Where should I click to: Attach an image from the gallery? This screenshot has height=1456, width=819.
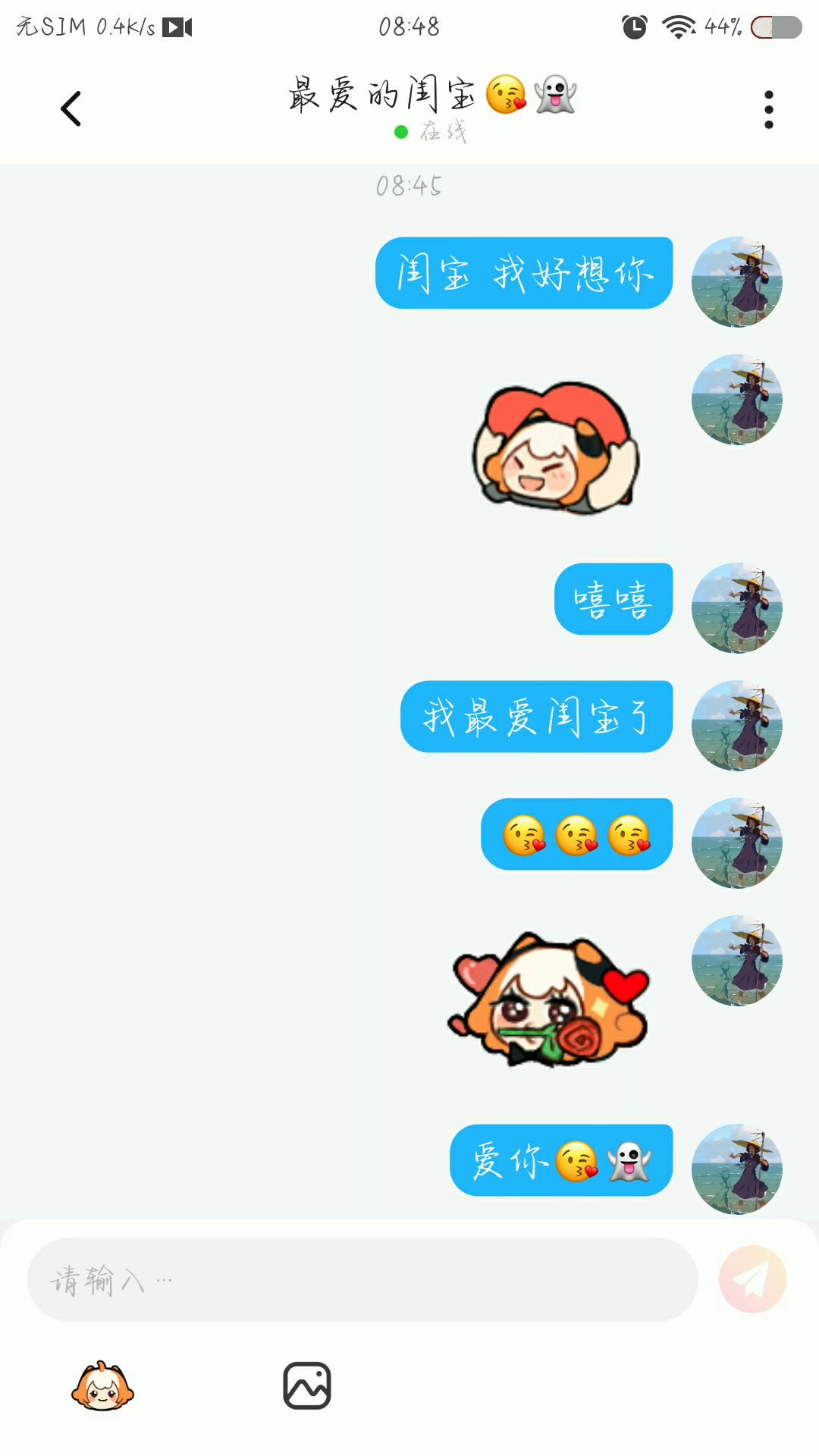coord(307,1386)
